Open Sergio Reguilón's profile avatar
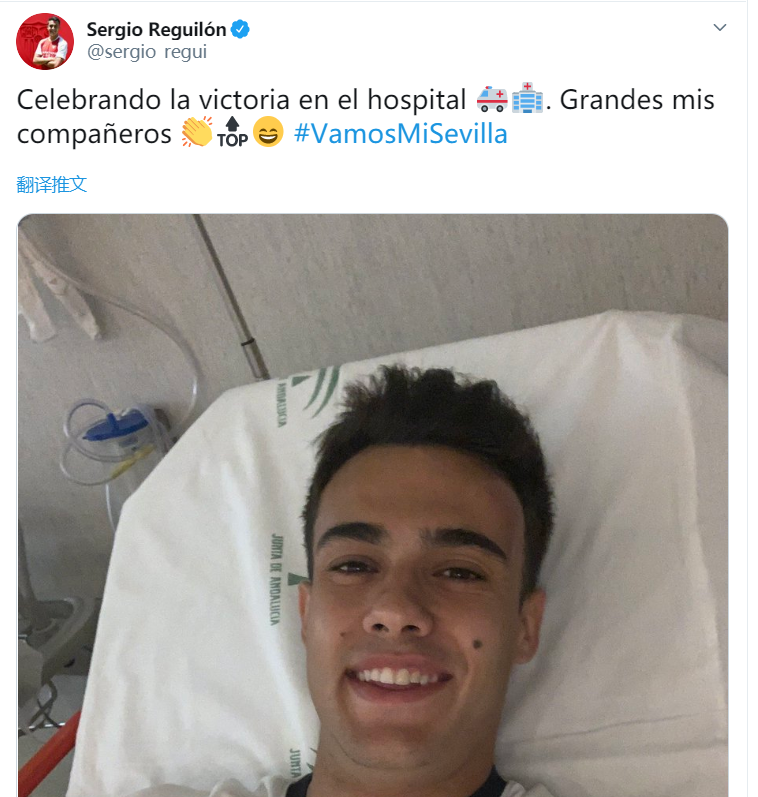The width and height of the screenshot is (758, 797). [x=43, y=42]
